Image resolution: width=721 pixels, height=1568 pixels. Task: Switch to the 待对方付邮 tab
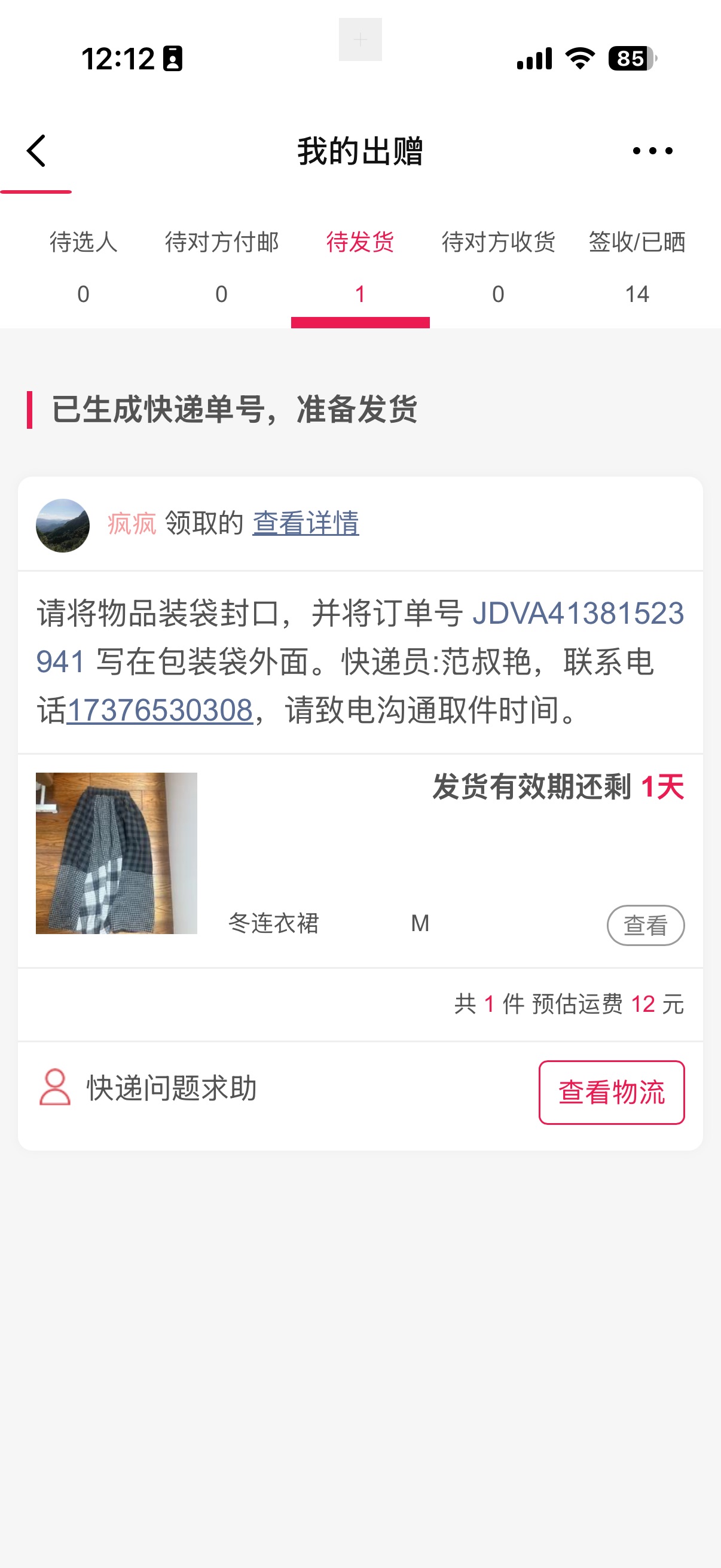[x=221, y=266]
